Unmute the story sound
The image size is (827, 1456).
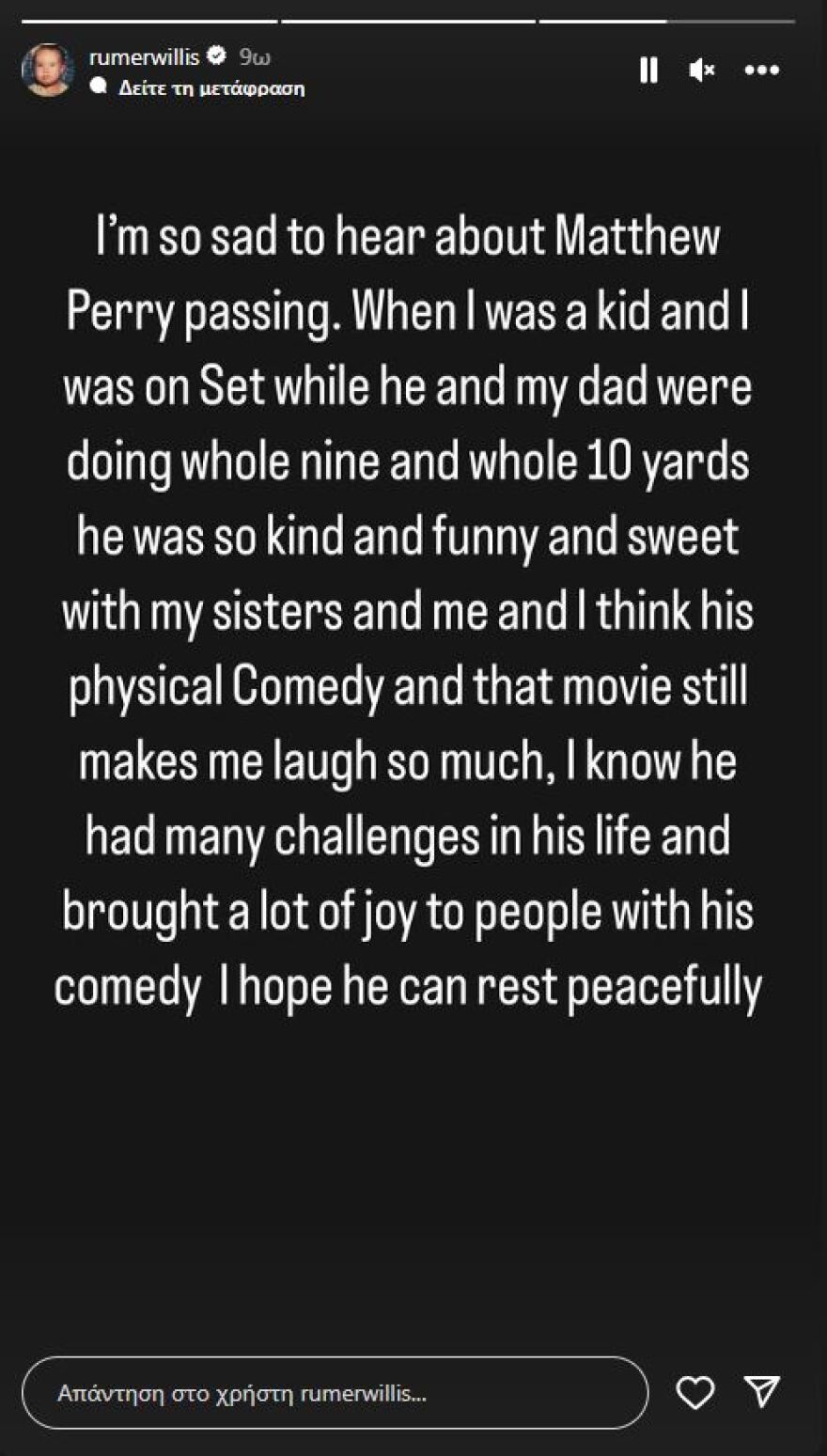(701, 70)
